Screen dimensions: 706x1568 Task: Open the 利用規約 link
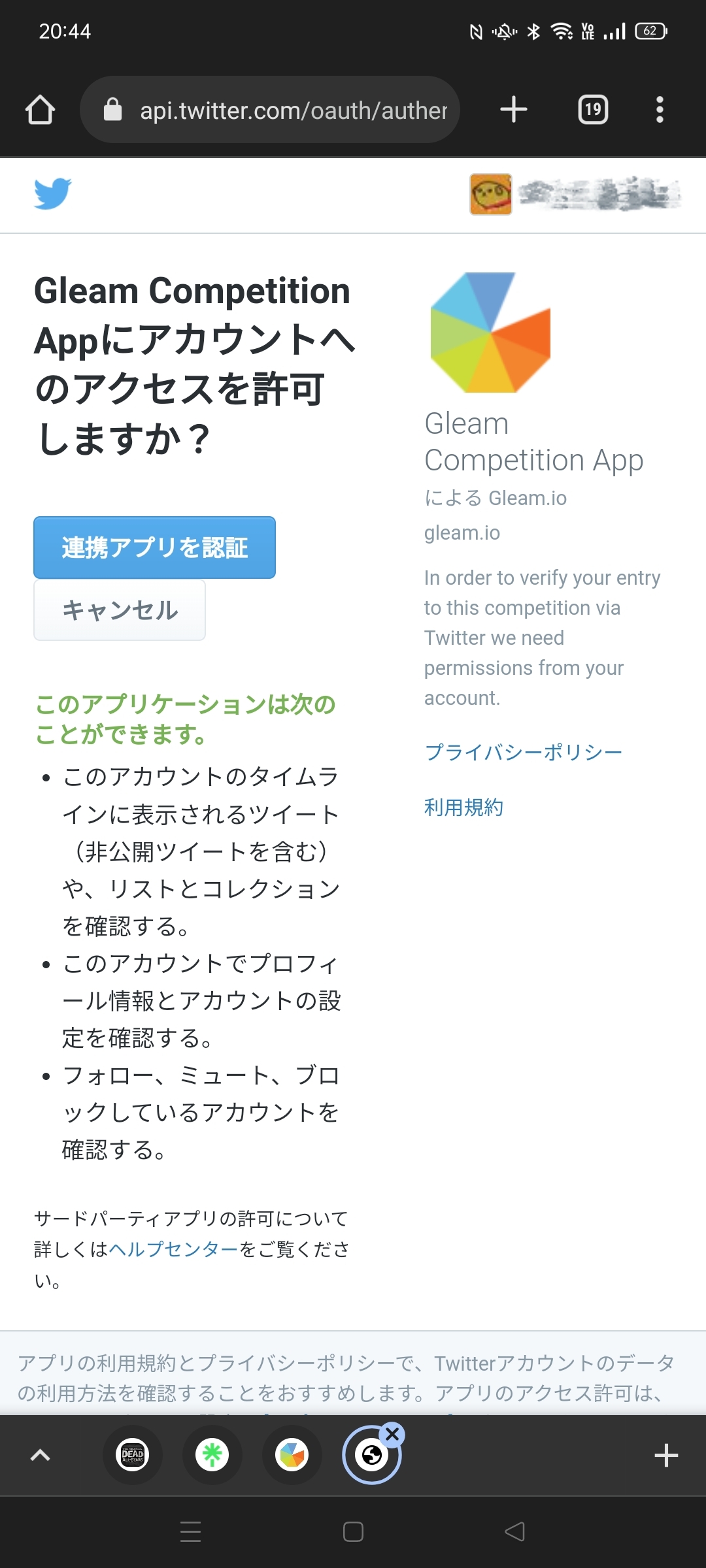[x=463, y=808]
